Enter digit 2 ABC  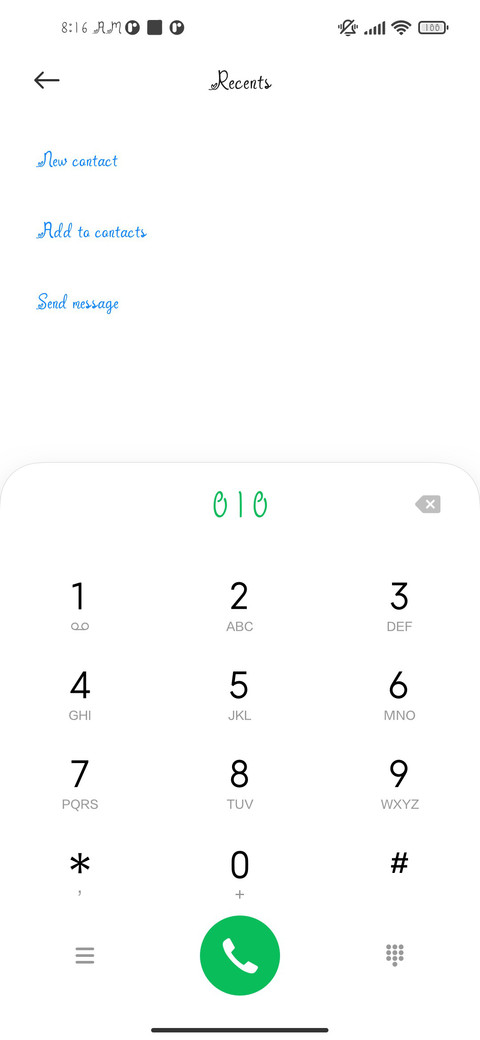pyautogui.click(x=239, y=606)
